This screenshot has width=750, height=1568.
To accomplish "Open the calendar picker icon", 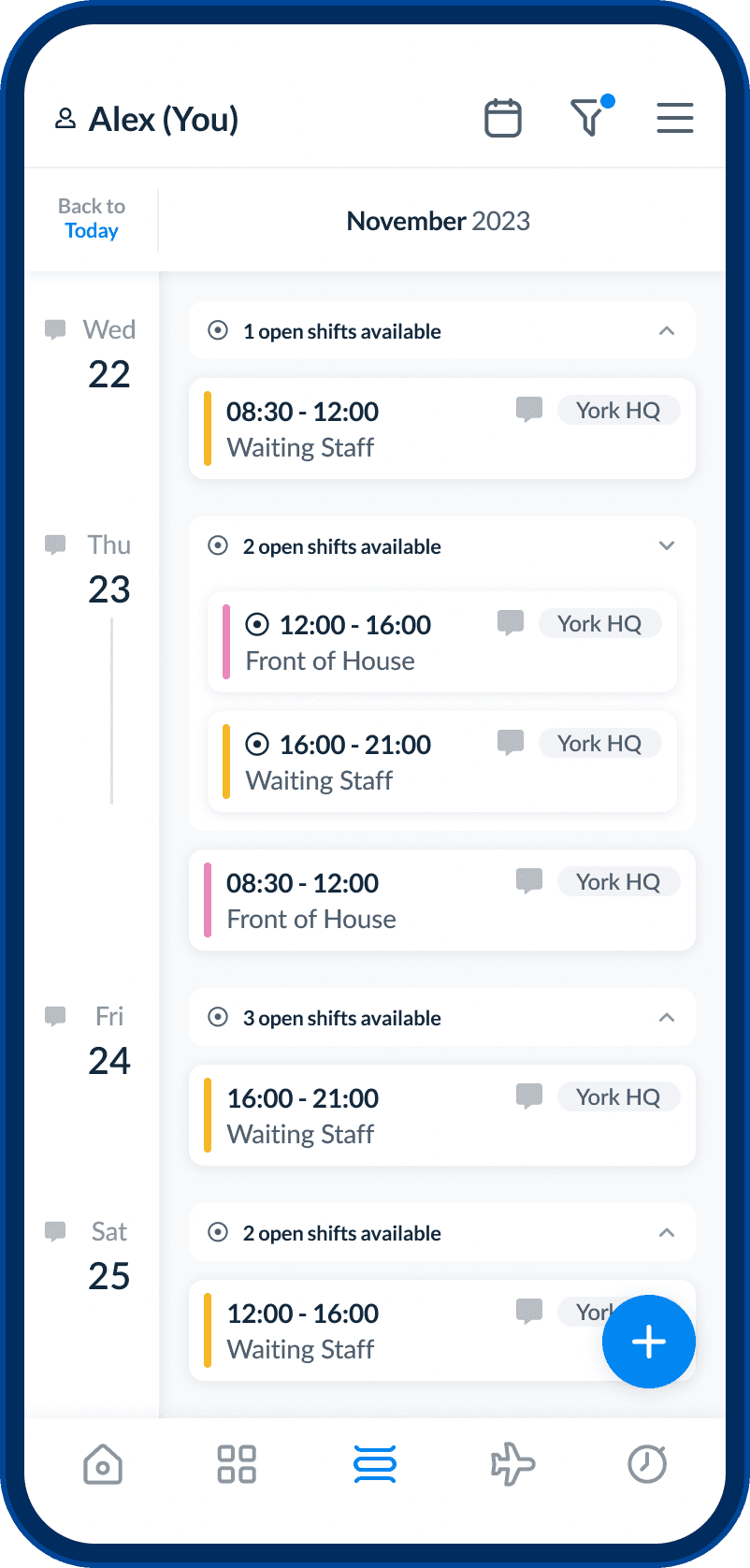I will [x=503, y=119].
